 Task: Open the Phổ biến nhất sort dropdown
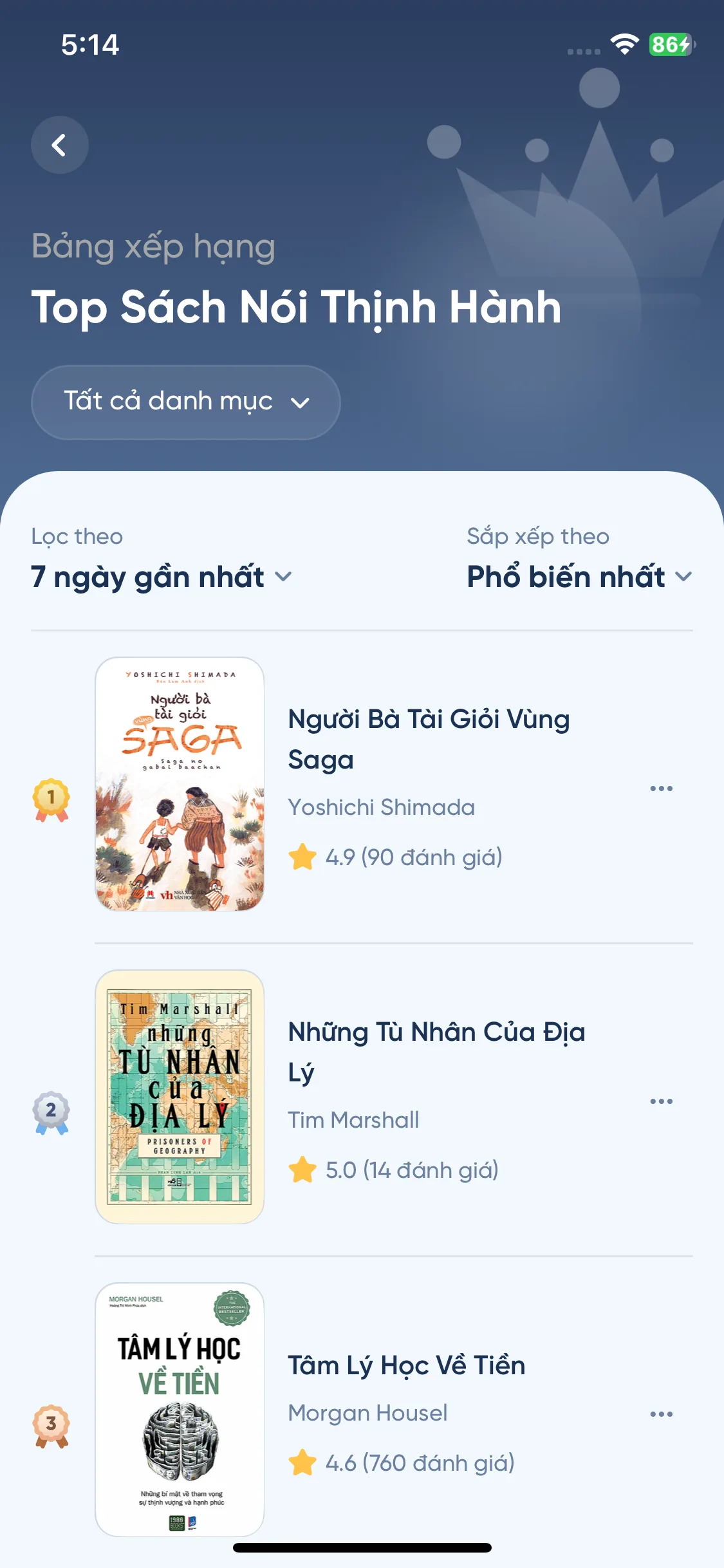point(578,577)
